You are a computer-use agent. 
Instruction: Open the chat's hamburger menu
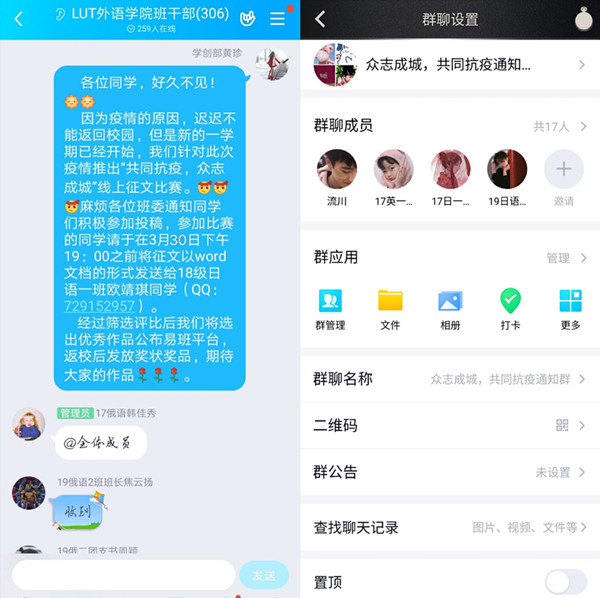(x=277, y=19)
